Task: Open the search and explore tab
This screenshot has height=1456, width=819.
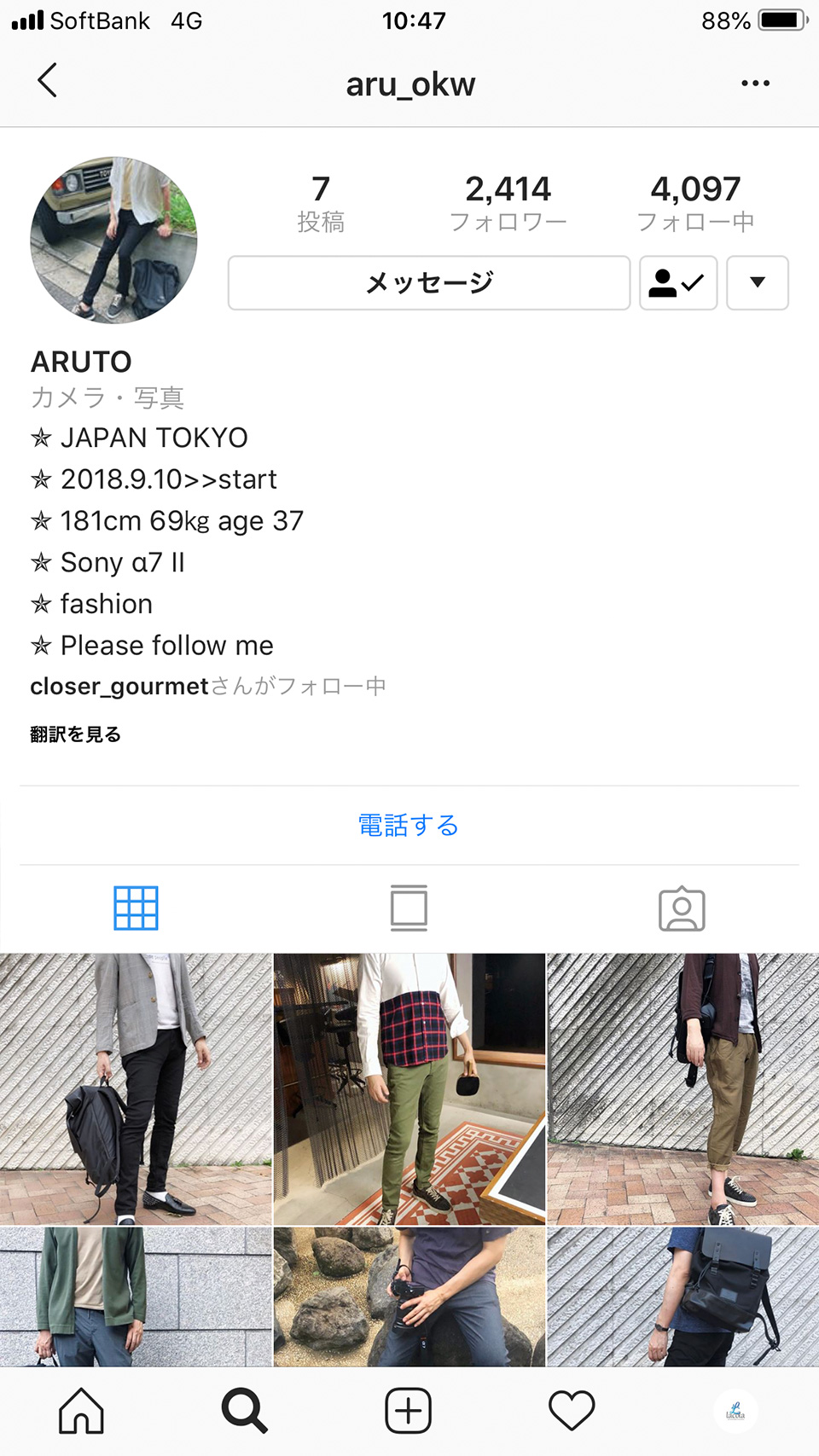Action: point(245,1411)
